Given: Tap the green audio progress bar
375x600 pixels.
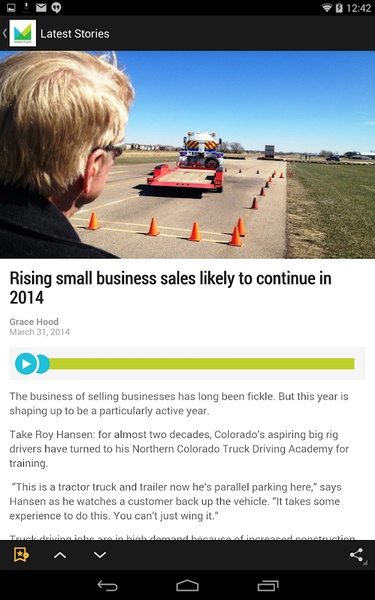Looking at the screenshot, I should coord(201,364).
